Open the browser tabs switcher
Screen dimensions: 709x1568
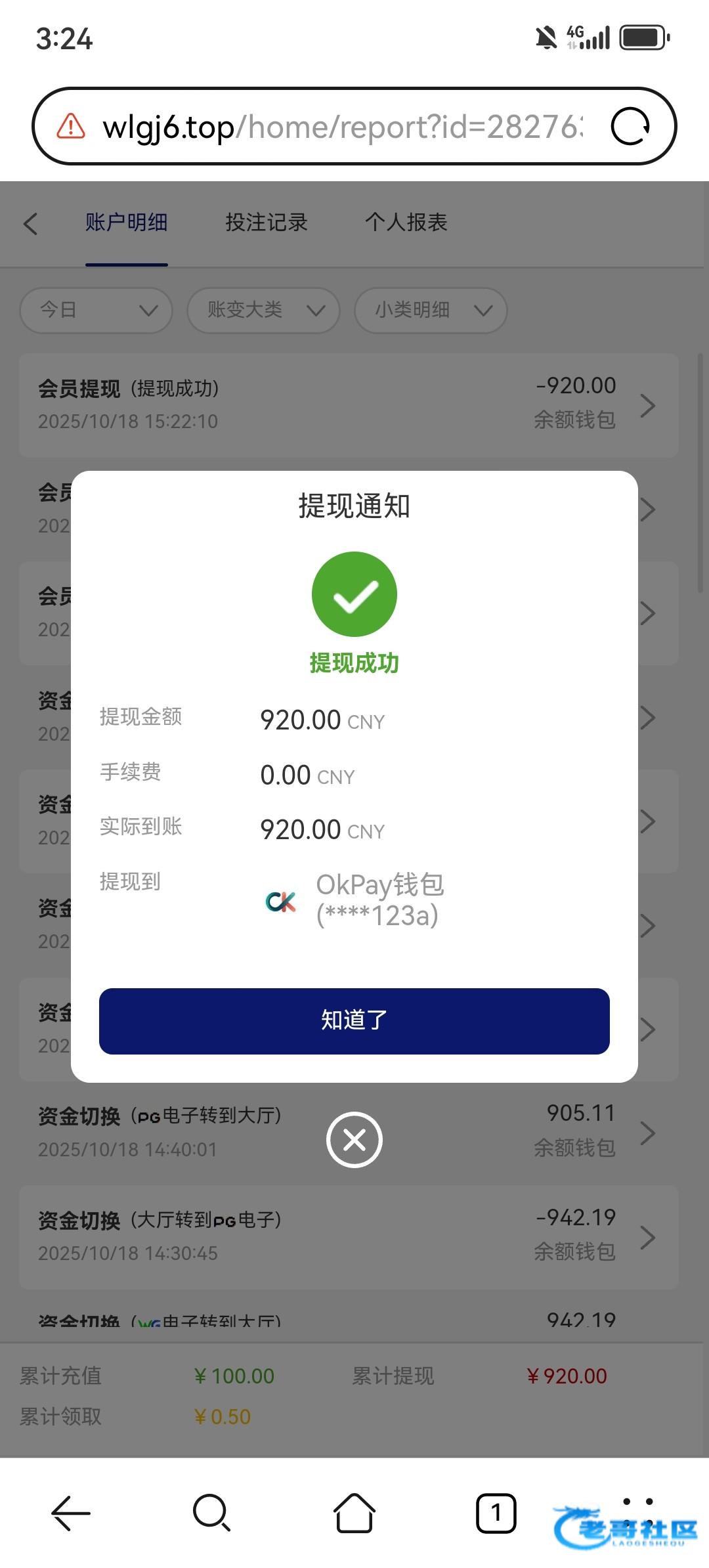pyautogui.click(x=496, y=1514)
